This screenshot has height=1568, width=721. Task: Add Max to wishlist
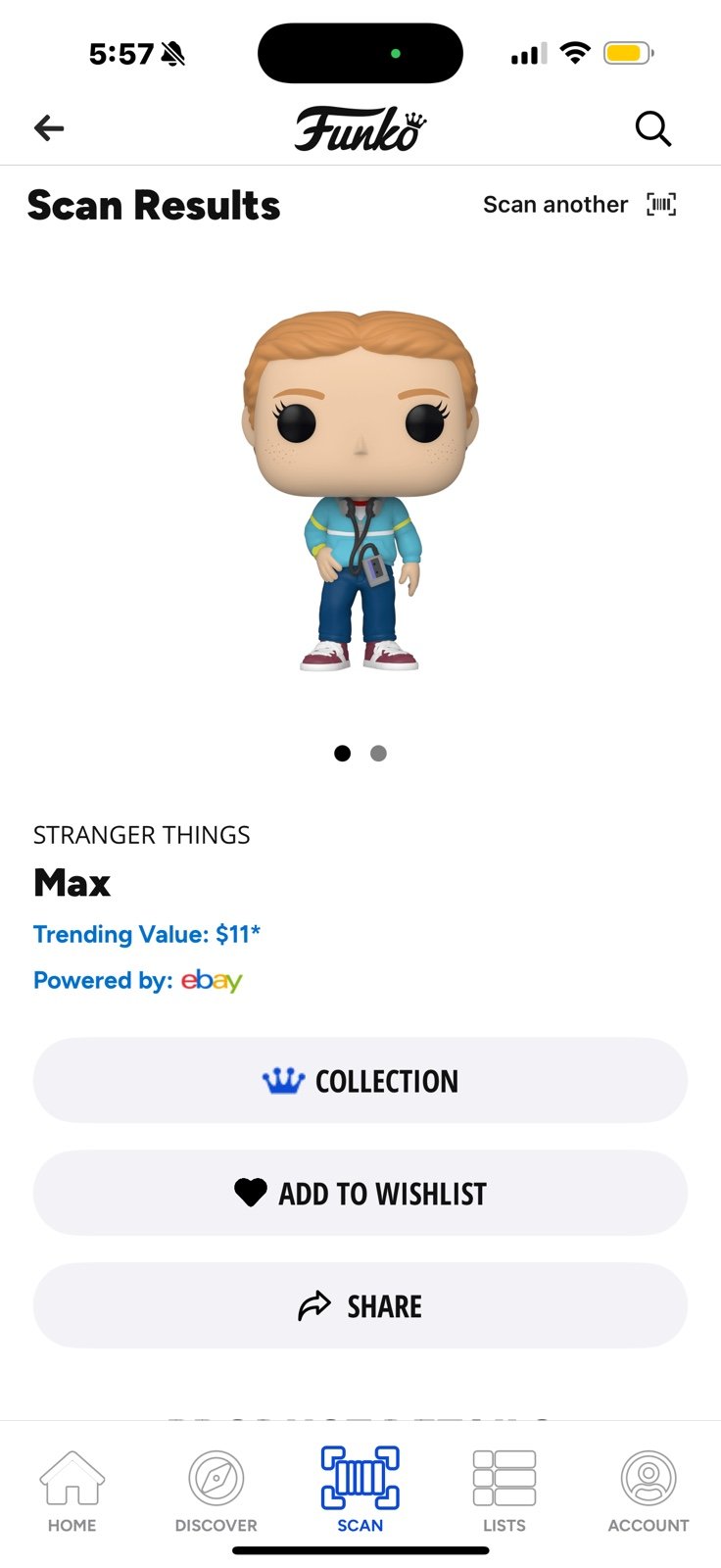tap(360, 1193)
